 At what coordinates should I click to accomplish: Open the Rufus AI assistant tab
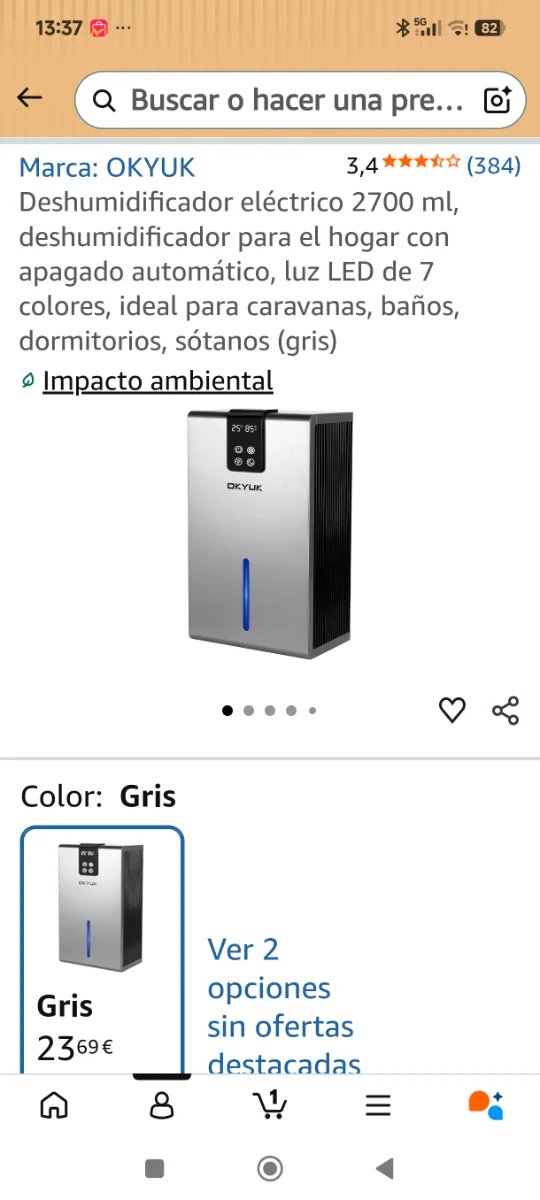(x=486, y=1105)
